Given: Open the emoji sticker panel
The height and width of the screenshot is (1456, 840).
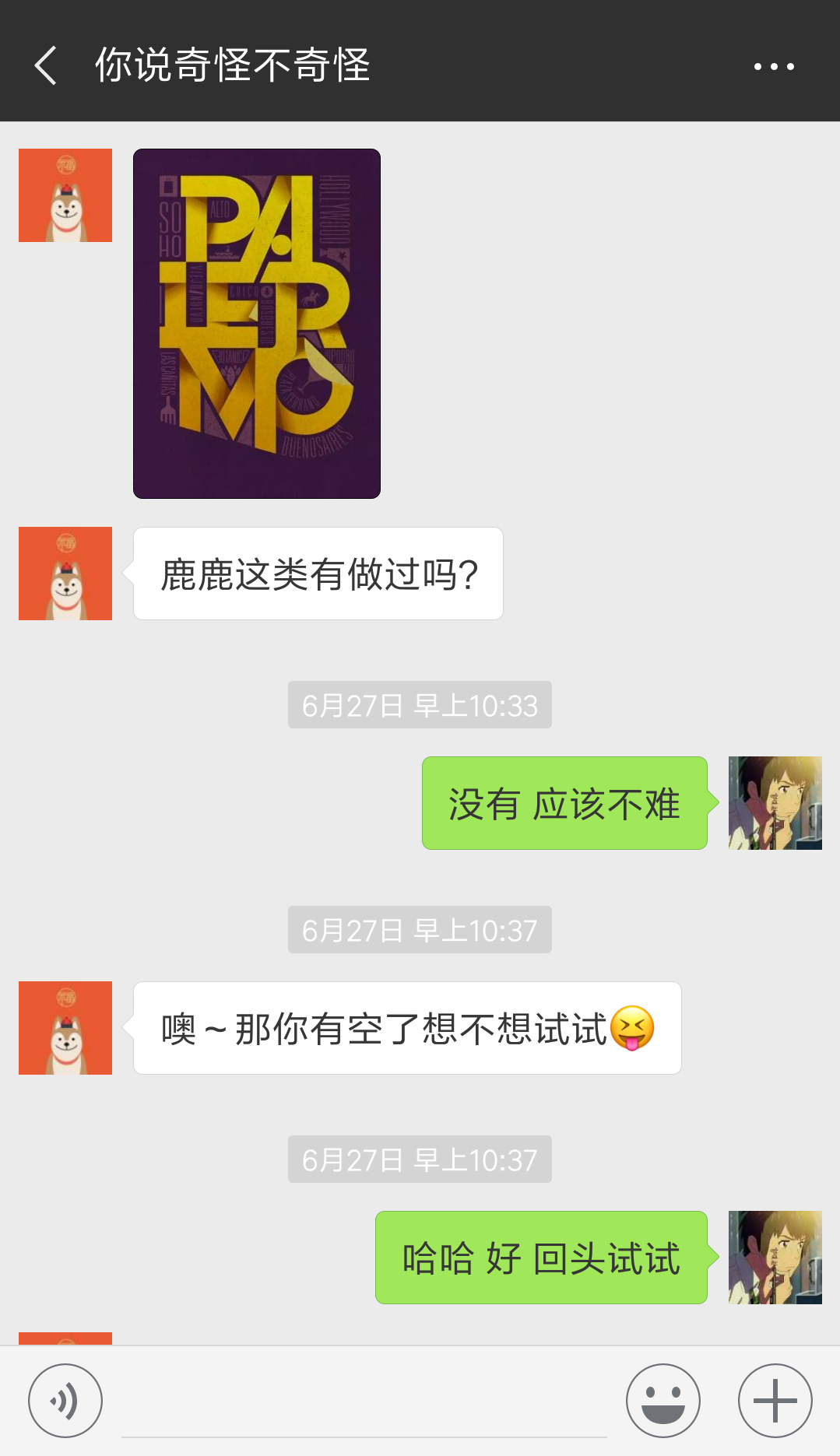Looking at the screenshot, I should [663, 1401].
